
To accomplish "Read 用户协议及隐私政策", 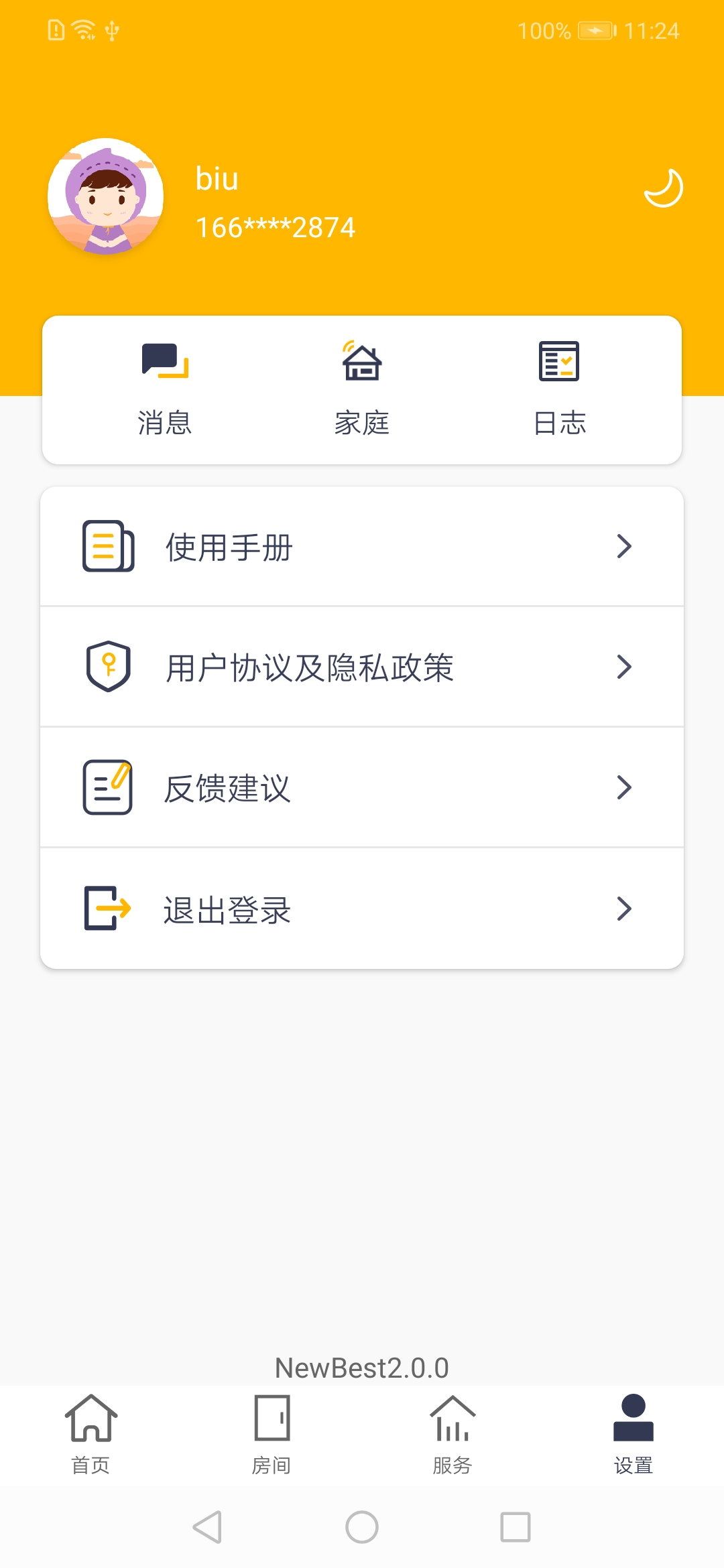I will coord(362,667).
